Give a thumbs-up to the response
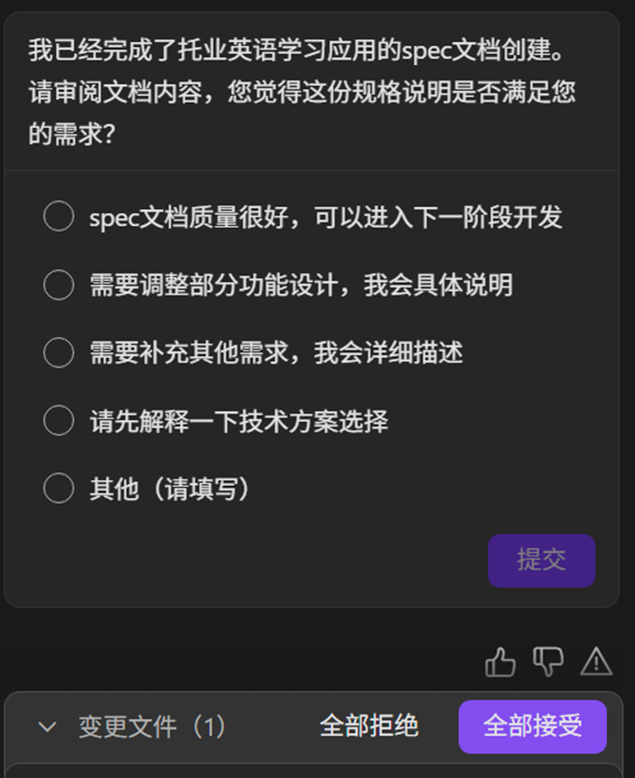Image resolution: width=635 pixels, height=778 pixels. click(500, 661)
